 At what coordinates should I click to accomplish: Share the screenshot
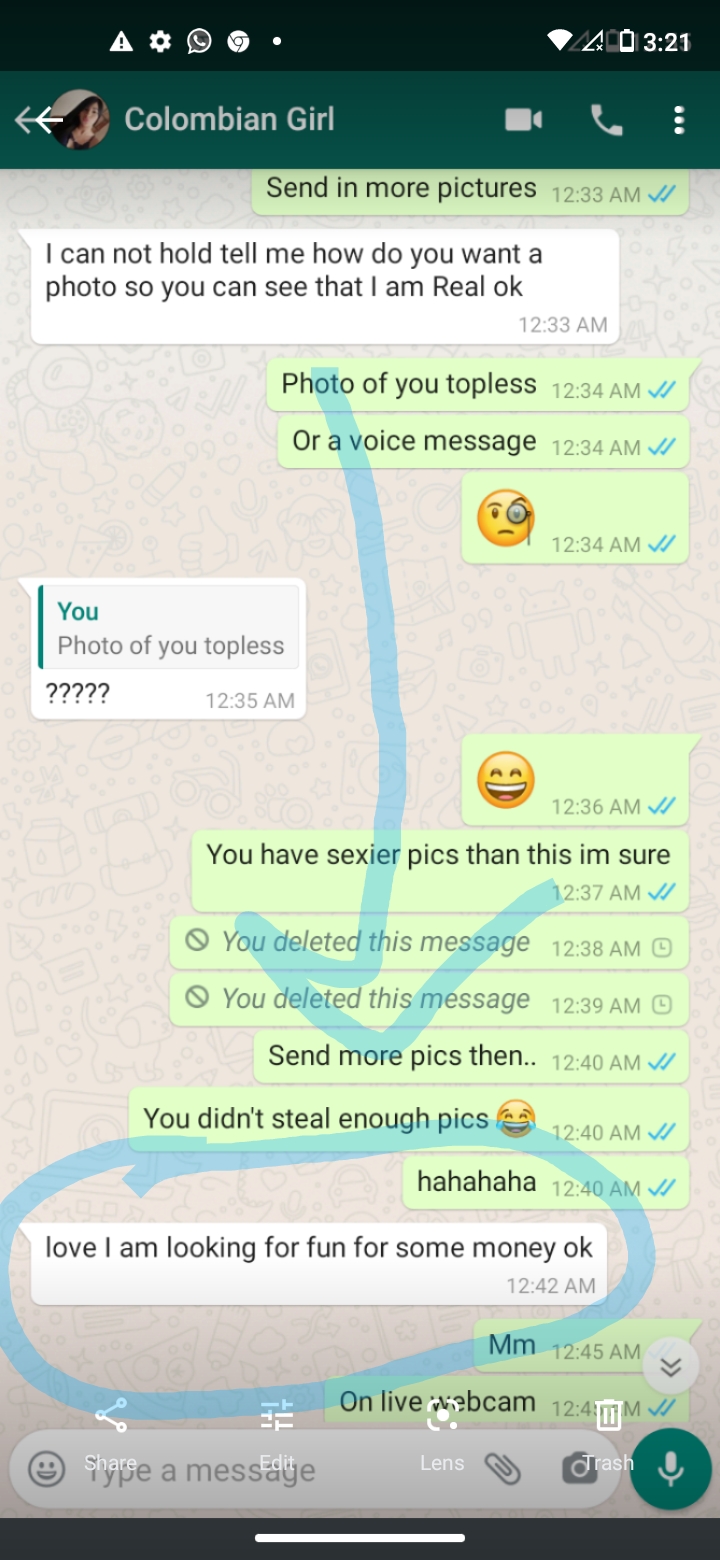(x=110, y=1434)
